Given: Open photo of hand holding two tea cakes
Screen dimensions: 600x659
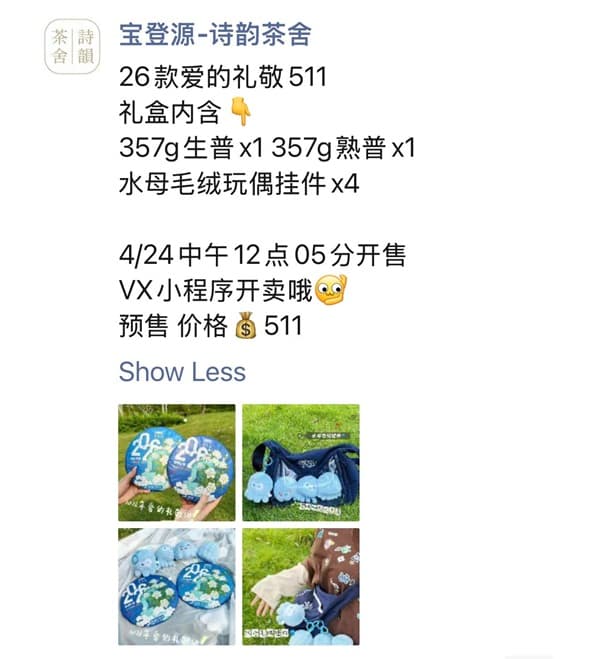Looking at the screenshot, I should point(176,462).
